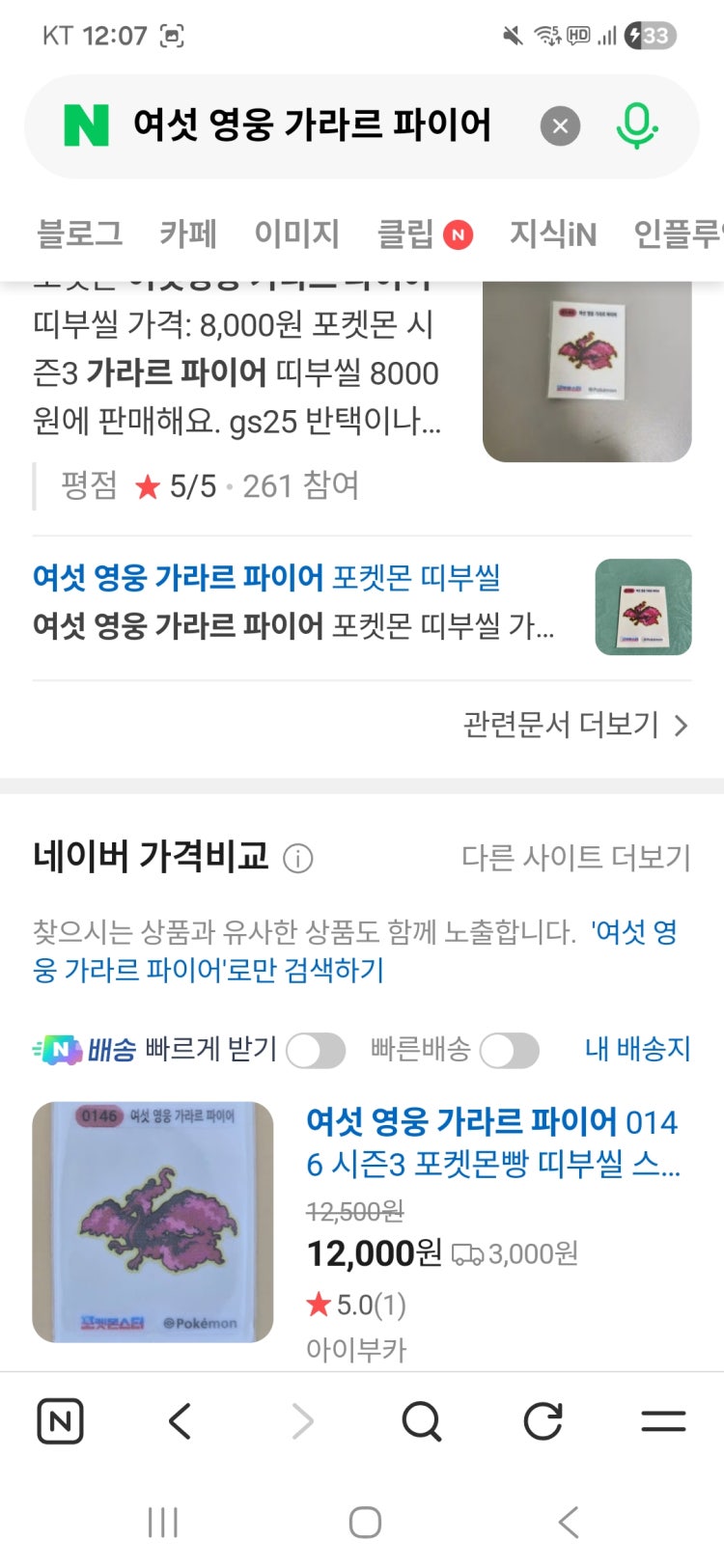Enable the N배송 빠르게 받기 switch
Screen dimensions: 724x1568
click(x=316, y=1050)
